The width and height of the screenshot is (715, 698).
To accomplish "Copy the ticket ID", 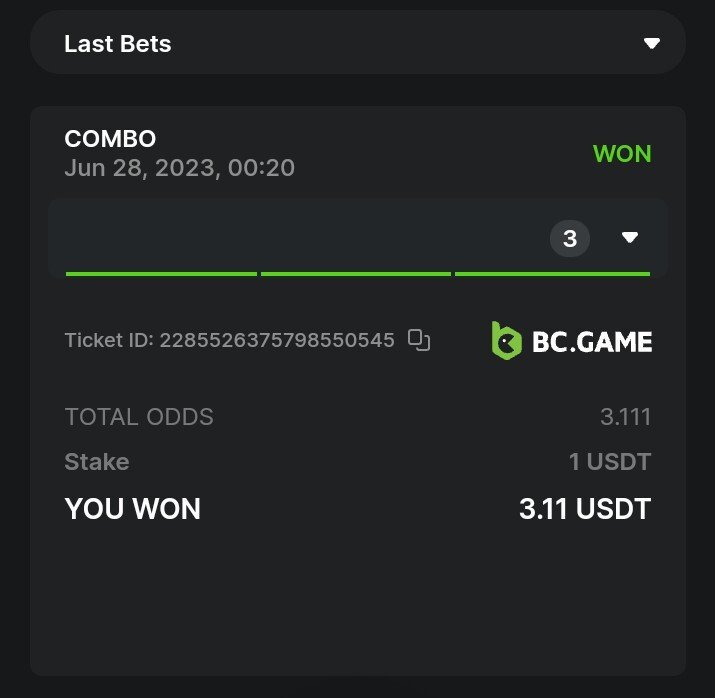I will tap(420, 340).
